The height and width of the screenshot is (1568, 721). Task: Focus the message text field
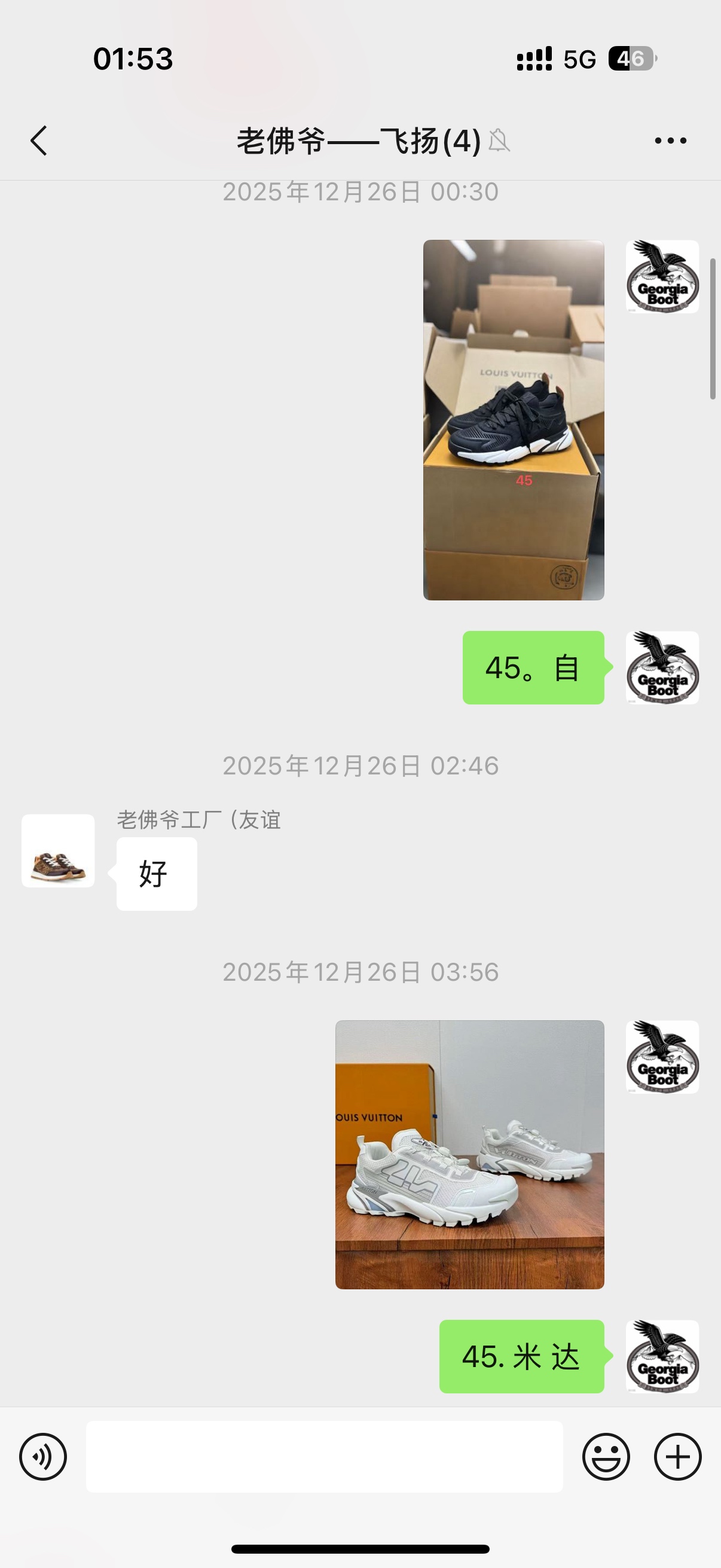click(x=323, y=1457)
